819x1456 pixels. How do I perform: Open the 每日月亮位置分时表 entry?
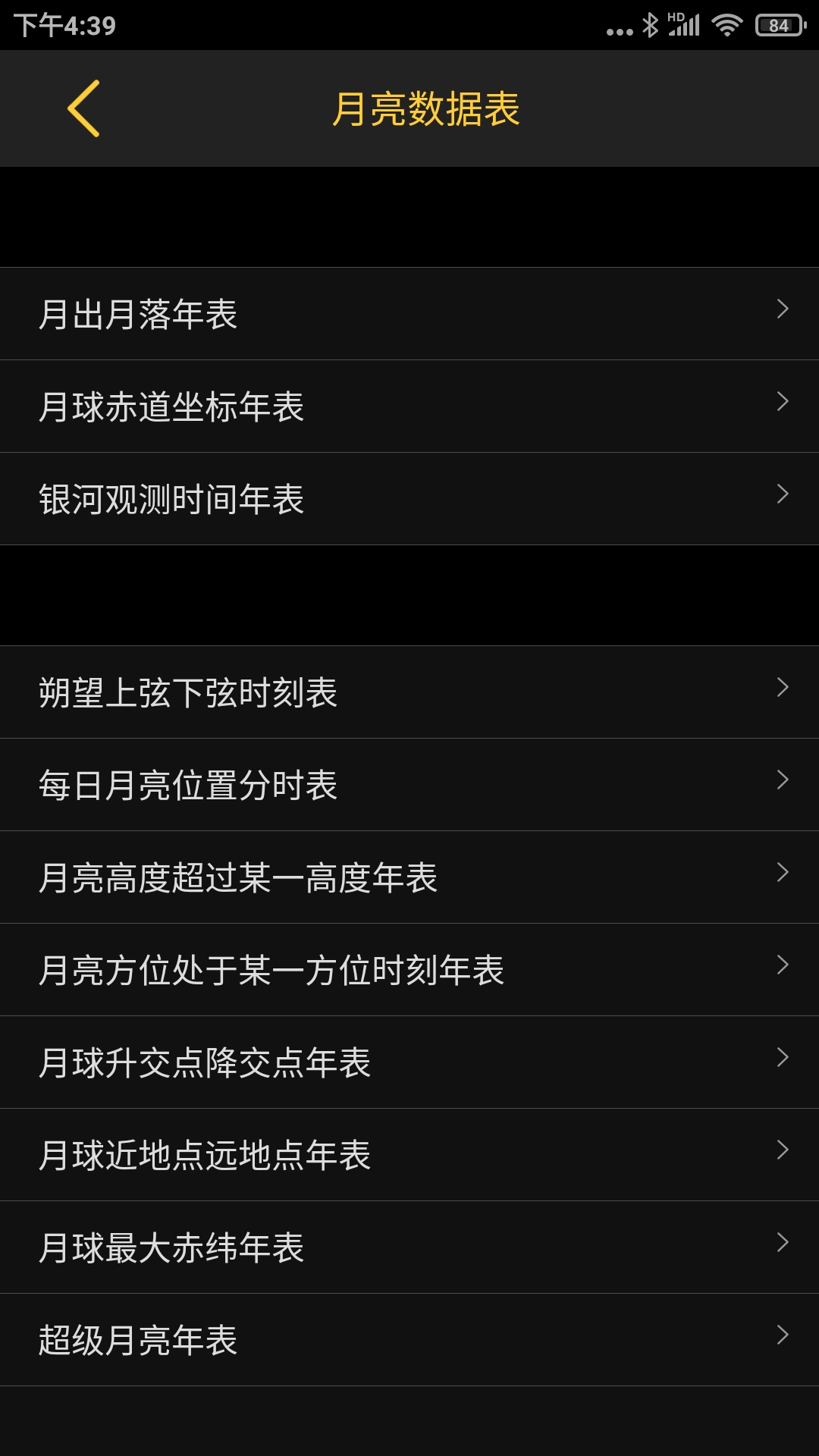pos(409,785)
